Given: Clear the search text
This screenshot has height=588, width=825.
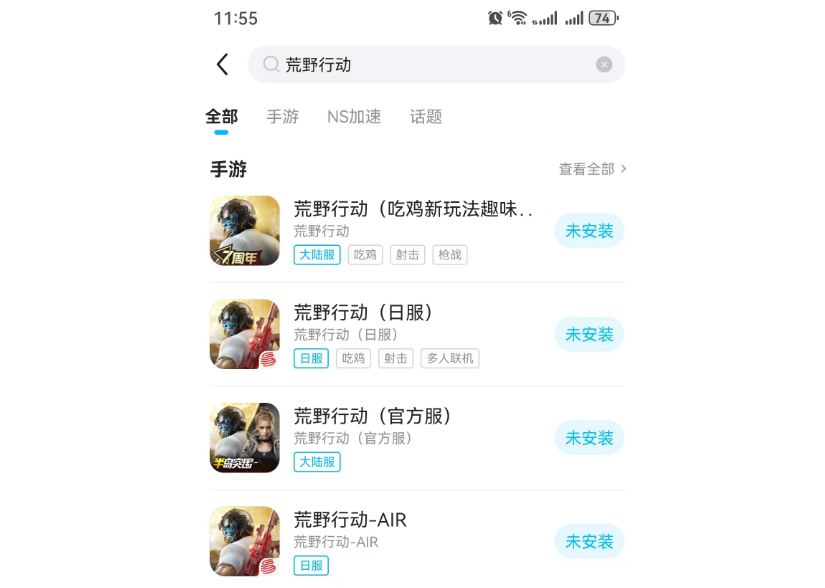Looking at the screenshot, I should coord(604,65).
